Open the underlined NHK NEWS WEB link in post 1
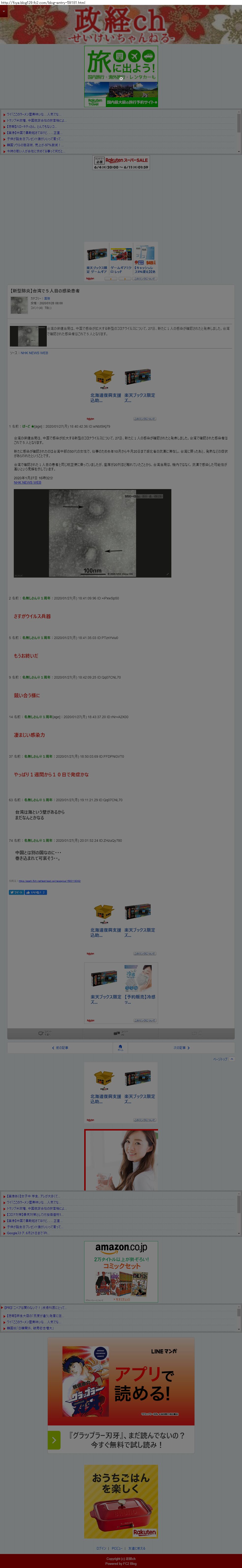This screenshot has height=1568, width=242. pos(27,483)
